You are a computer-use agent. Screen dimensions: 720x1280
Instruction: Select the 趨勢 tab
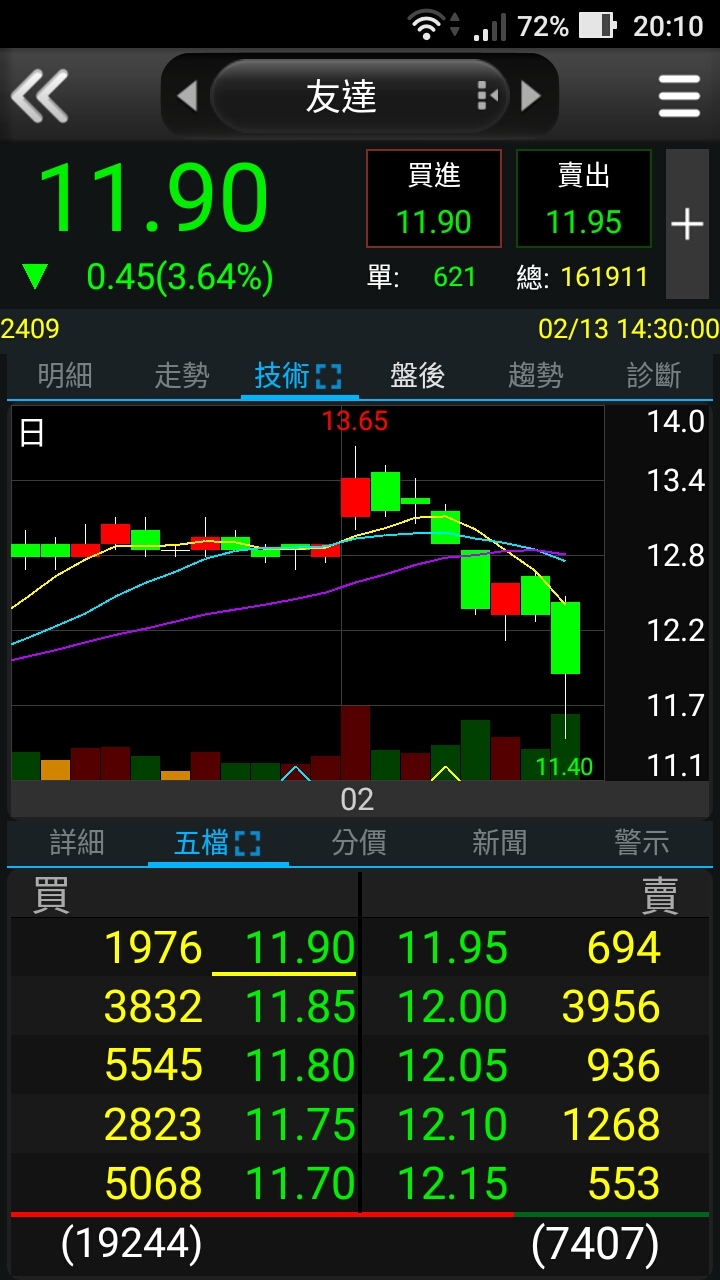point(535,376)
